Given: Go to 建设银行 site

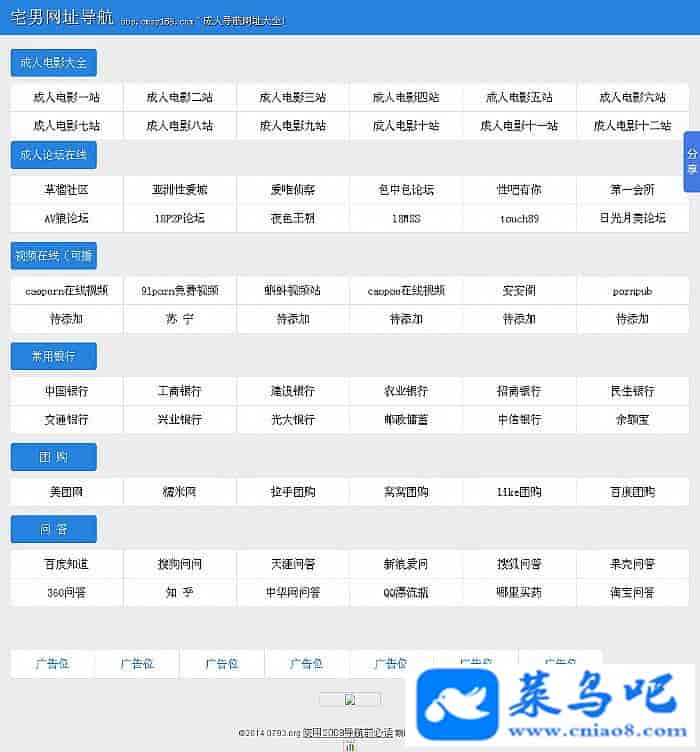Looking at the screenshot, I should pos(293,391).
